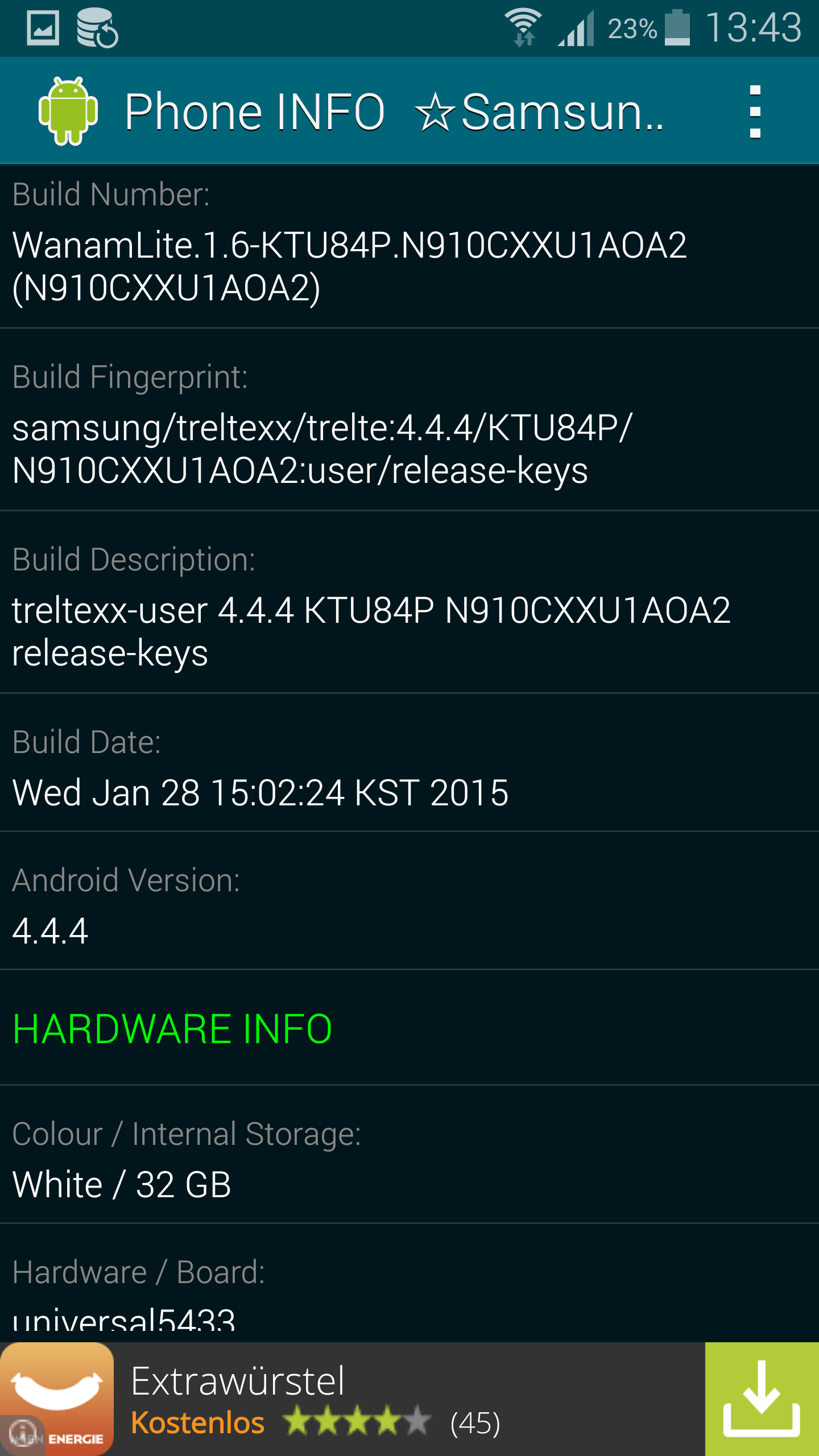Select the Build Number entry

tap(409, 246)
